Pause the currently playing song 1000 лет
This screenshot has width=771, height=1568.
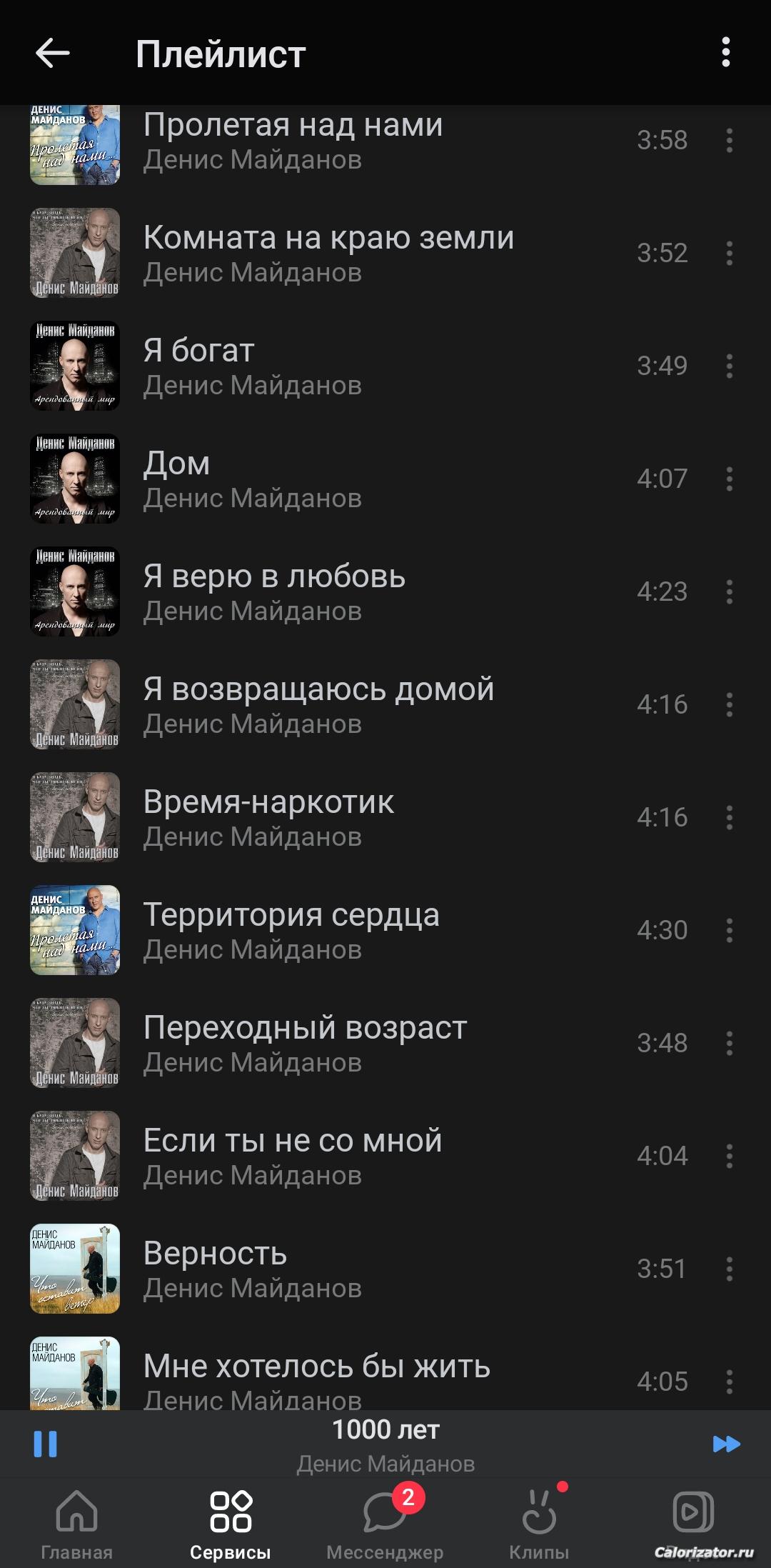(45, 1444)
